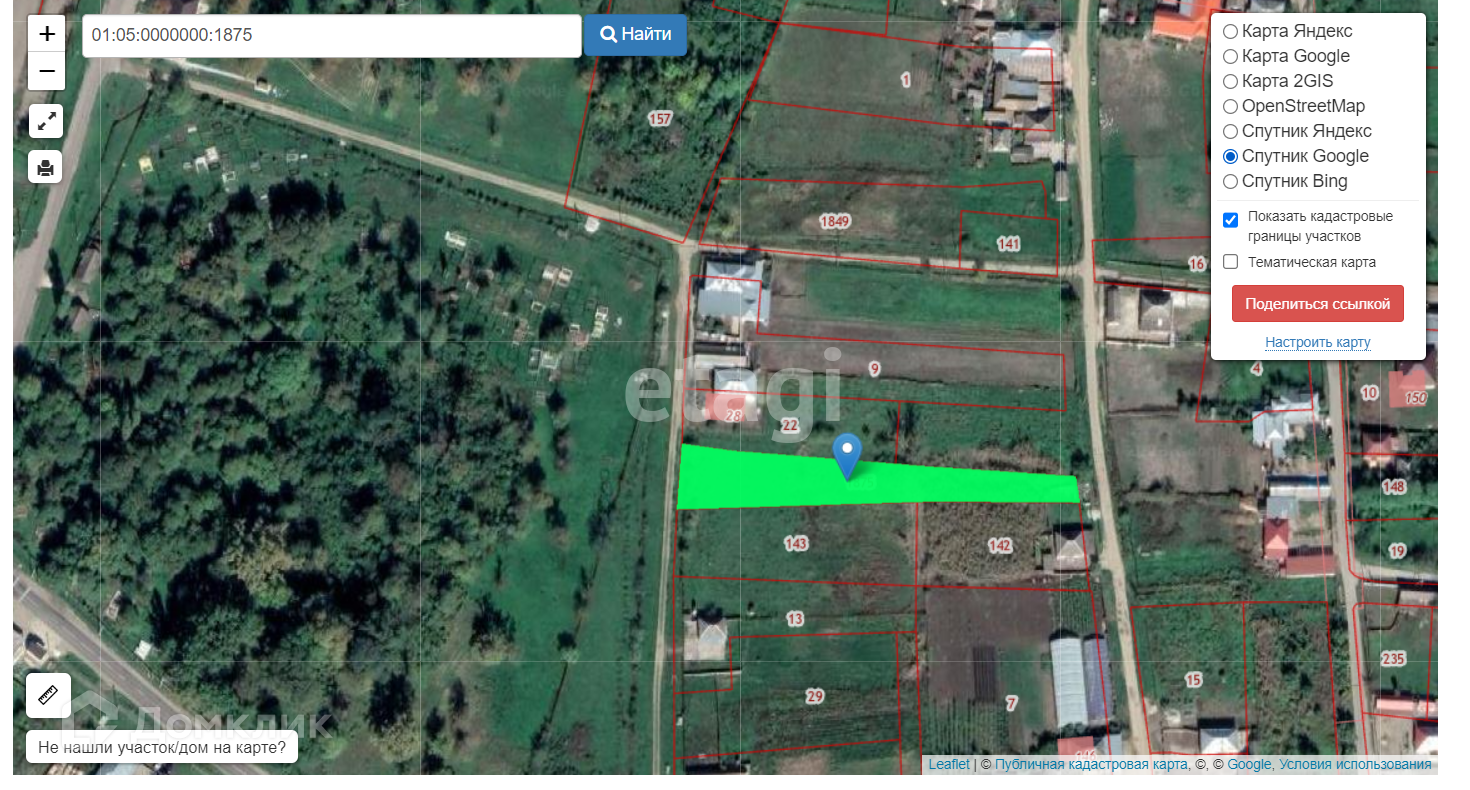The height and width of the screenshot is (790, 1470).
Task: Print the map
Action: [46, 167]
